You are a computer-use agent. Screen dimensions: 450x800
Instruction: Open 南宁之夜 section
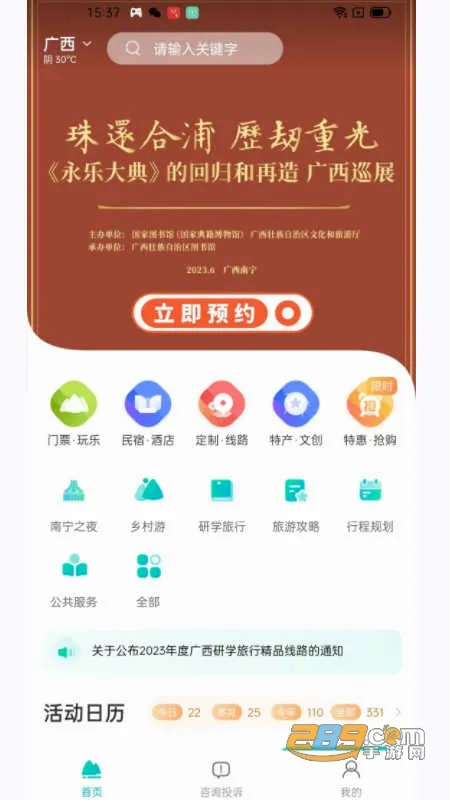click(x=73, y=506)
